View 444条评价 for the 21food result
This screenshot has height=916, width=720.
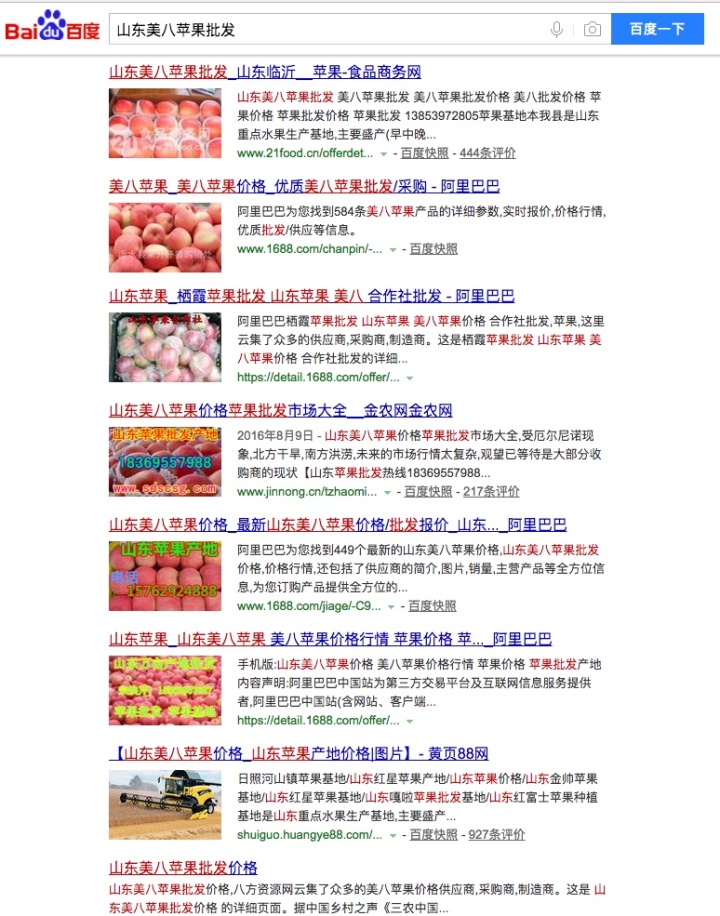coord(487,153)
